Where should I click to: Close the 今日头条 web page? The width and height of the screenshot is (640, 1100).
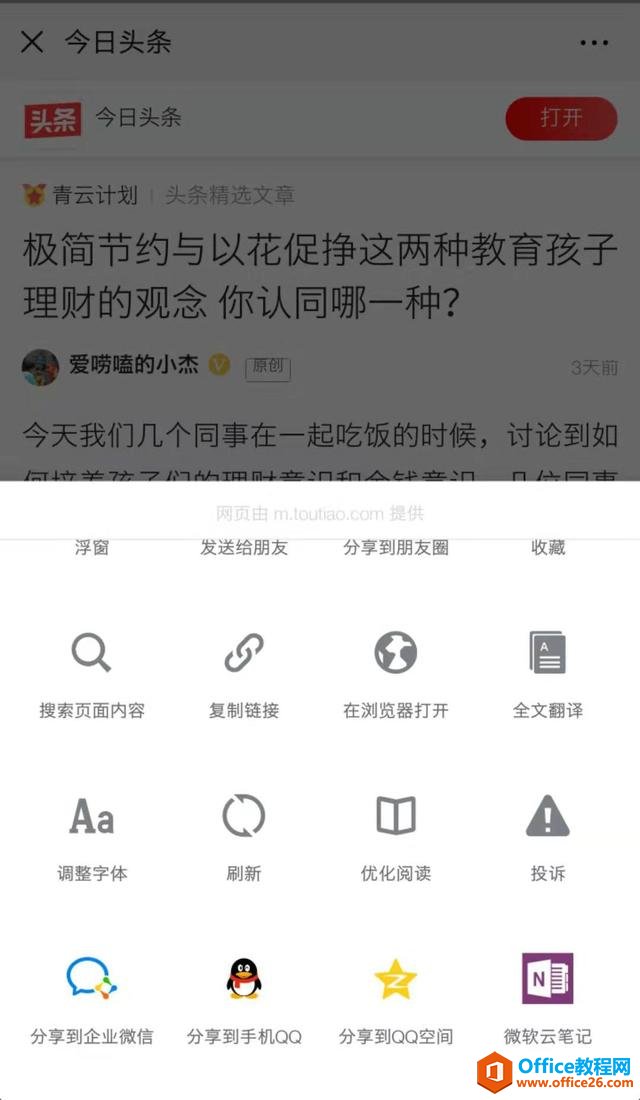point(32,41)
